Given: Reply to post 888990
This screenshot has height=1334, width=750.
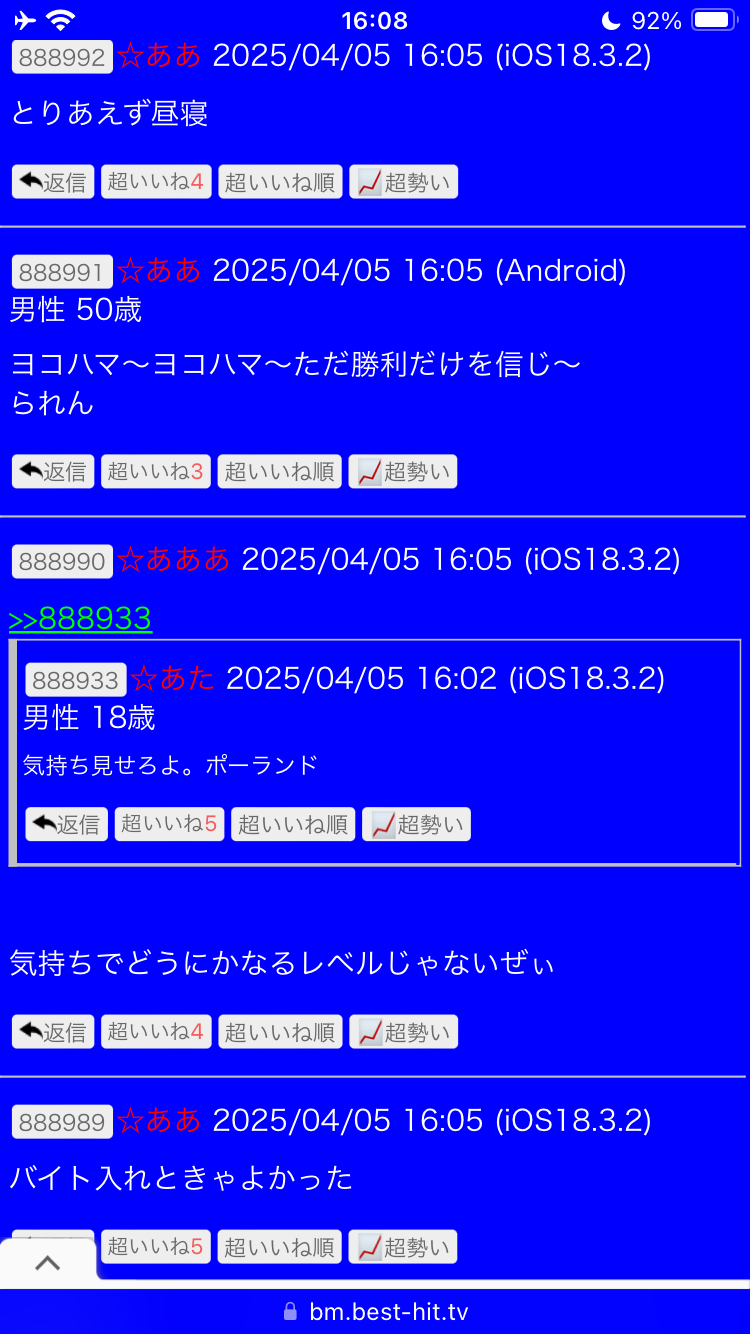Looking at the screenshot, I should click(x=53, y=1031).
